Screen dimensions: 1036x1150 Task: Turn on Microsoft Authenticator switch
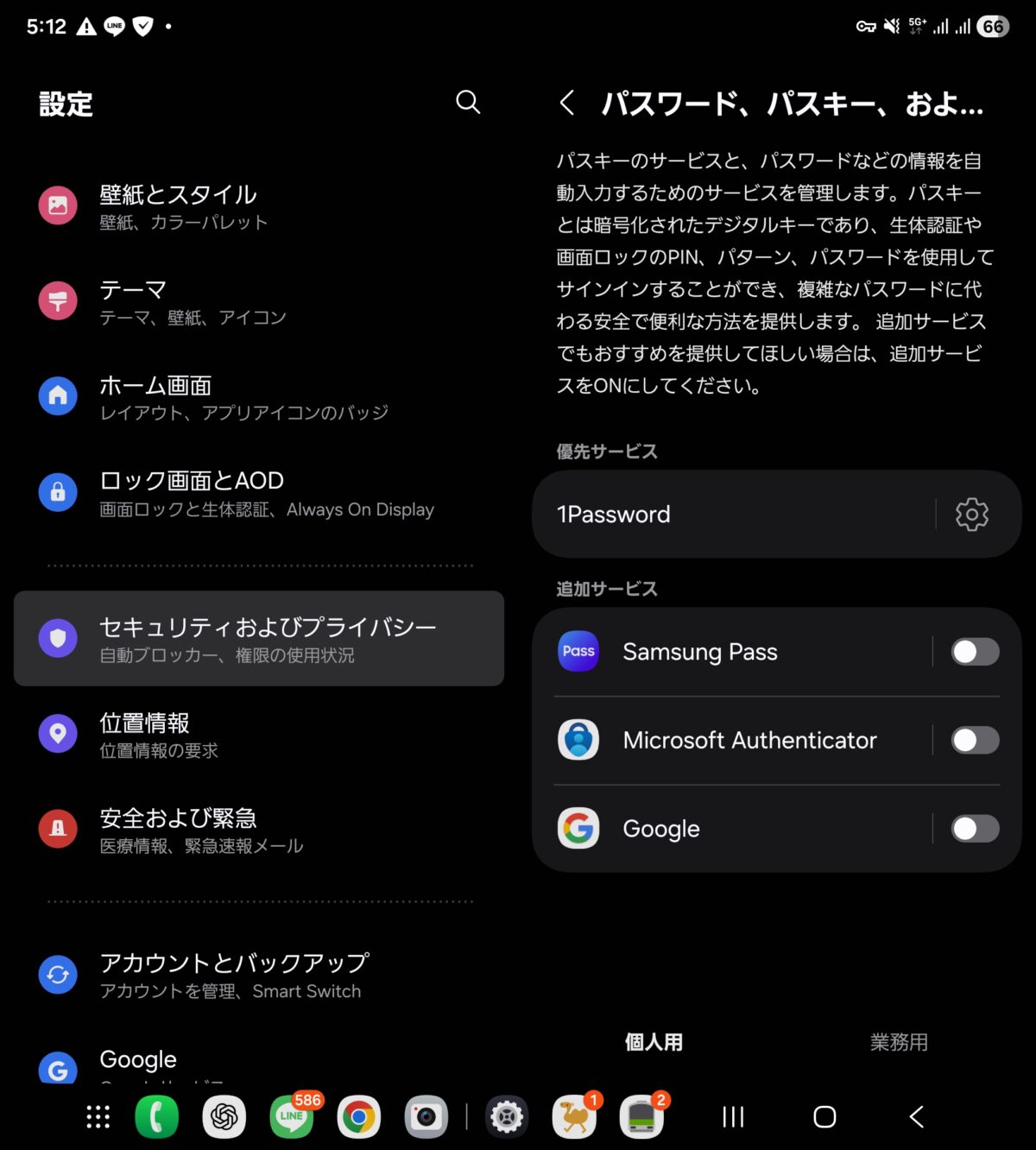tap(975, 740)
